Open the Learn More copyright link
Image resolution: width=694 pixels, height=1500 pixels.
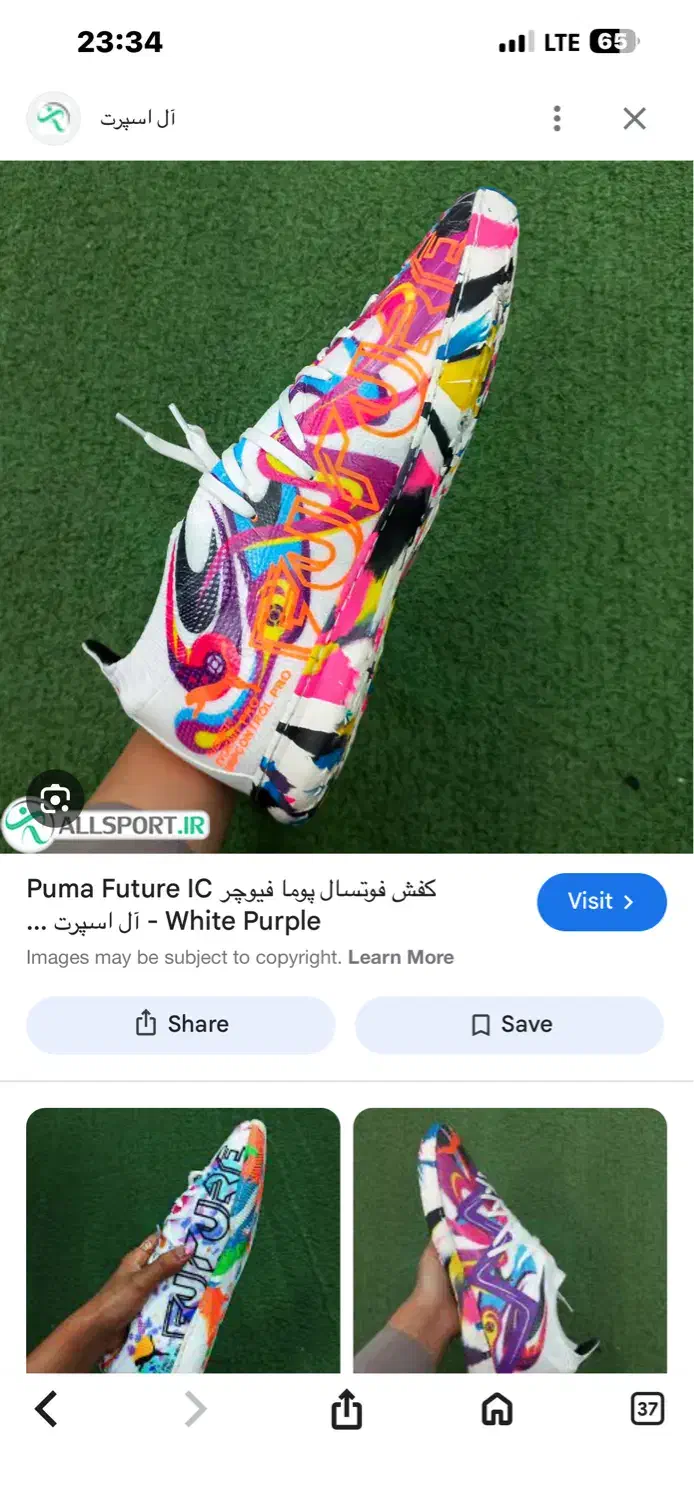point(401,957)
